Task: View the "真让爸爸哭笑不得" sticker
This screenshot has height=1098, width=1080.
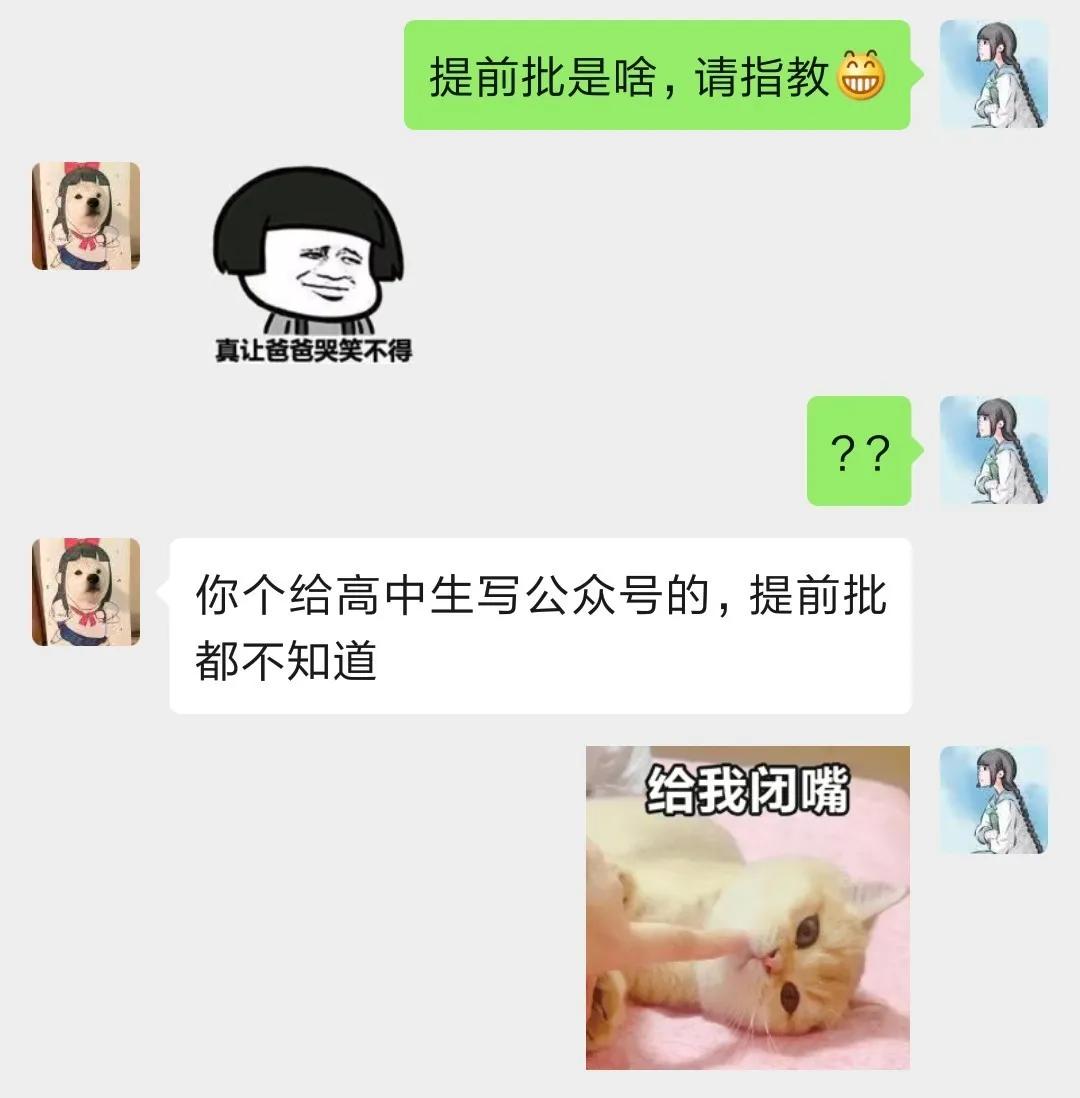Action: tap(312, 265)
